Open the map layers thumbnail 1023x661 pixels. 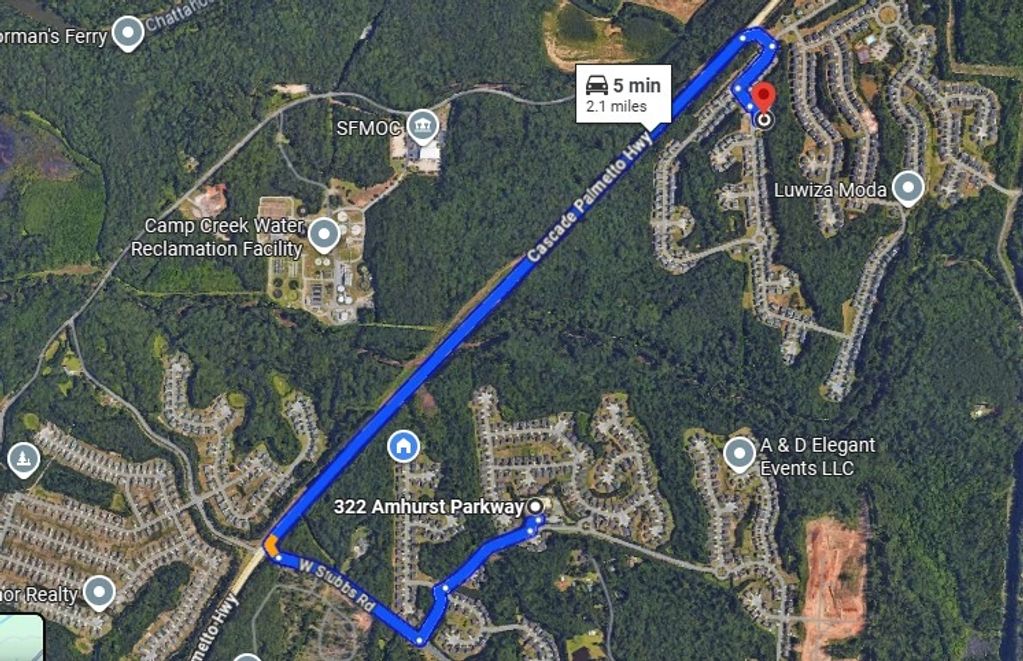click(x=20, y=639)
